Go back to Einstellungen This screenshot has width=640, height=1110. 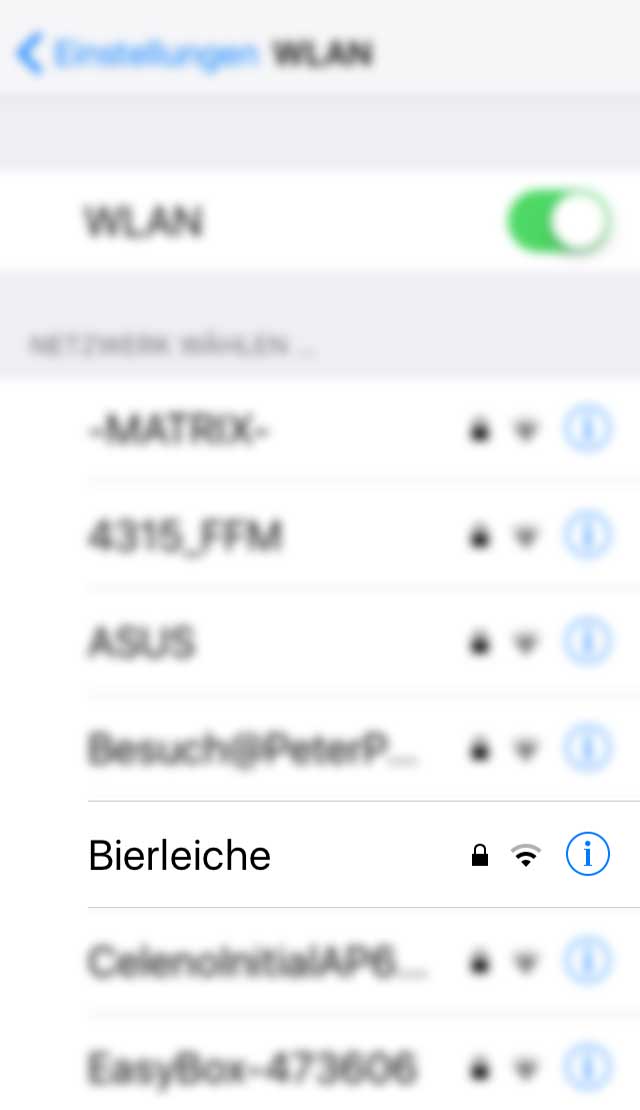click(x=140, y=54)
